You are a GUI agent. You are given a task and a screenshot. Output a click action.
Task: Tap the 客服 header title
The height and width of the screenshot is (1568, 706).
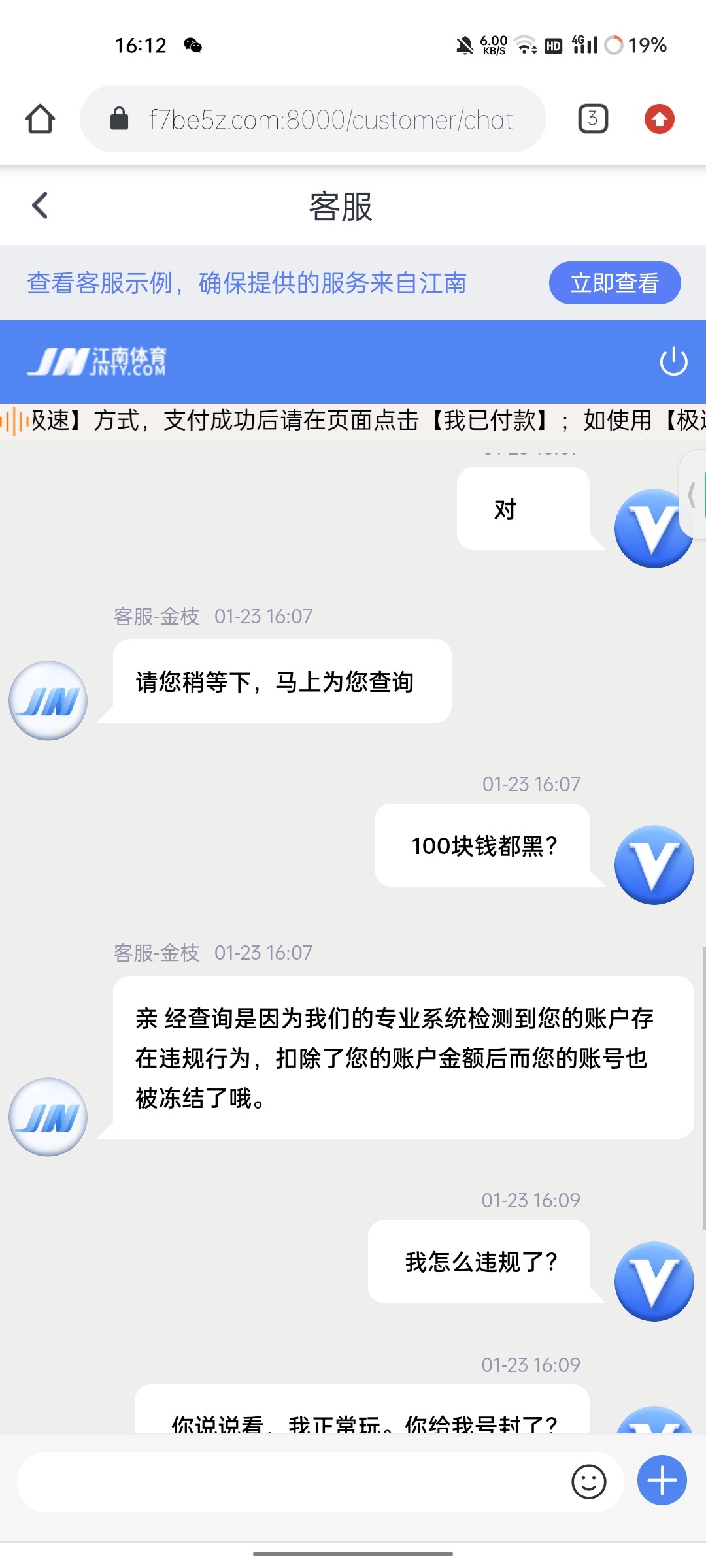coord(341,206)
